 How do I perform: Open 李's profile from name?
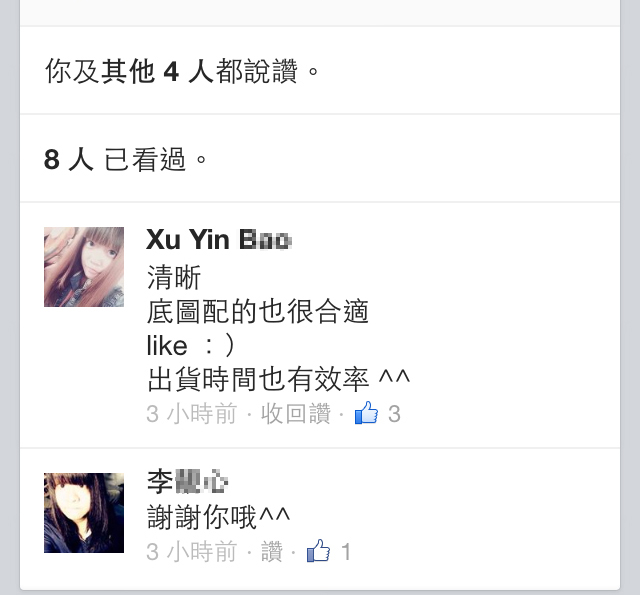[x=187, y=483]
